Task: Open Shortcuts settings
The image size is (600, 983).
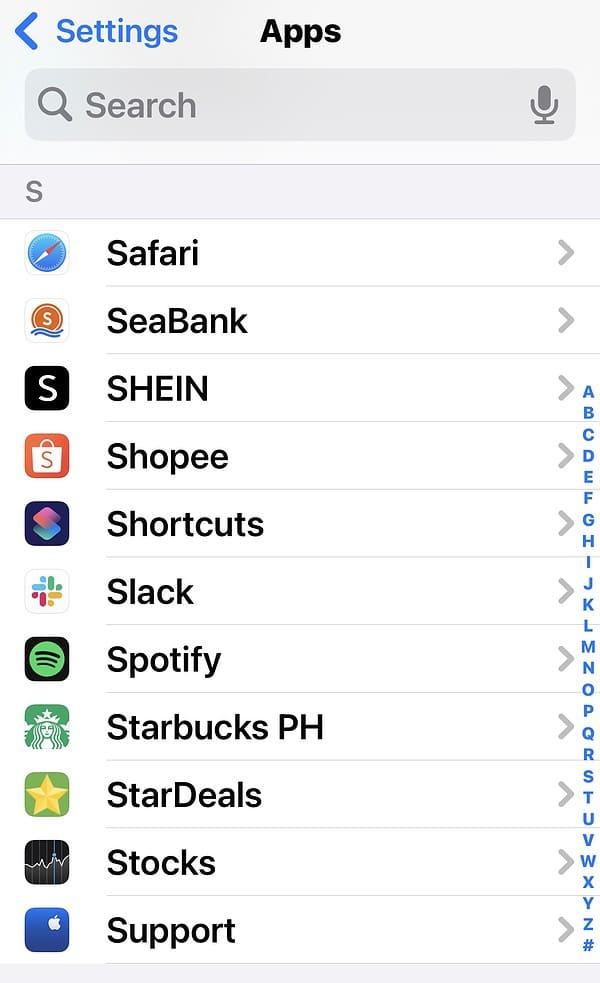Action: click(x=300, y=525)
